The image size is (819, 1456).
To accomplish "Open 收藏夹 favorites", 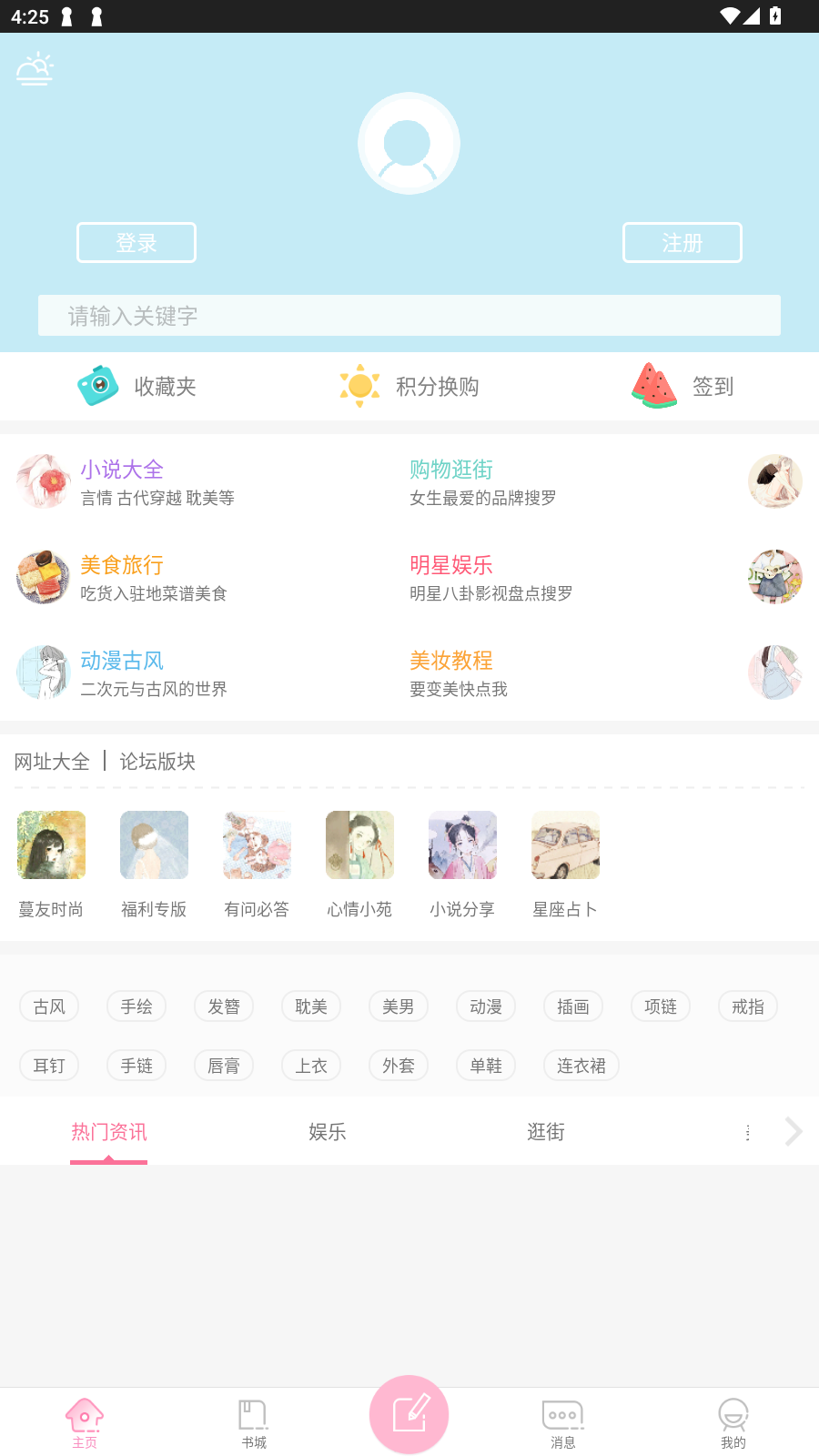I will [x=138, y=387].
